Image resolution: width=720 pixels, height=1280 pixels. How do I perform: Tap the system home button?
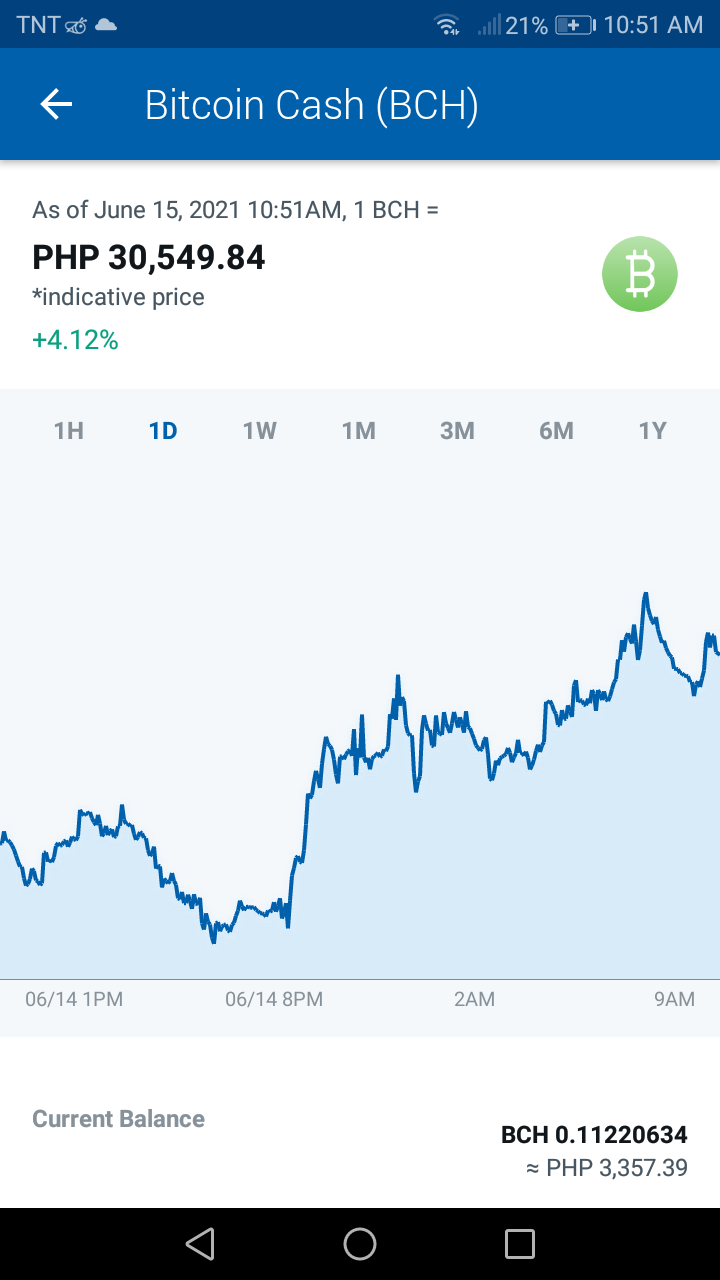click(360, 1244)
